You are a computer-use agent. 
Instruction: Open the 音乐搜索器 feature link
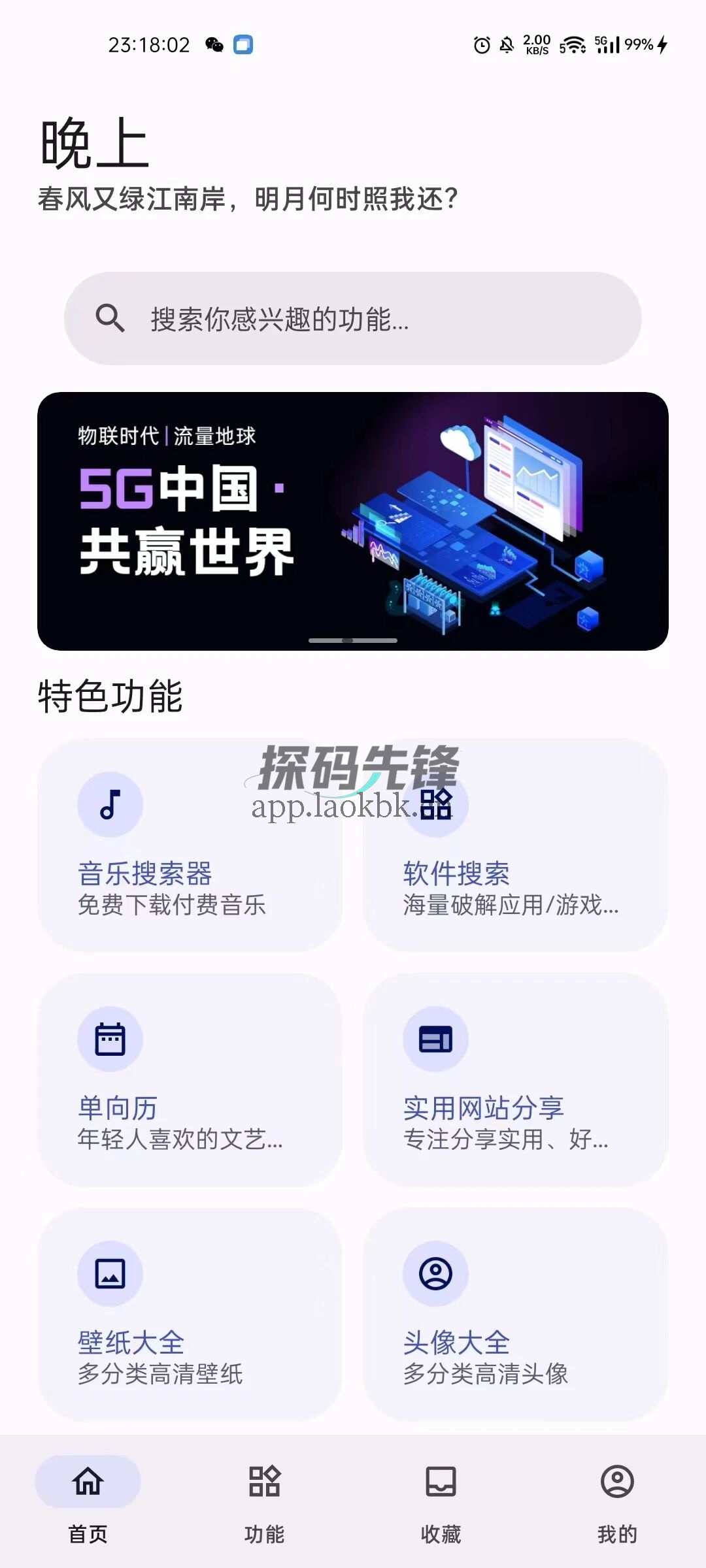[x=146, y=872]
